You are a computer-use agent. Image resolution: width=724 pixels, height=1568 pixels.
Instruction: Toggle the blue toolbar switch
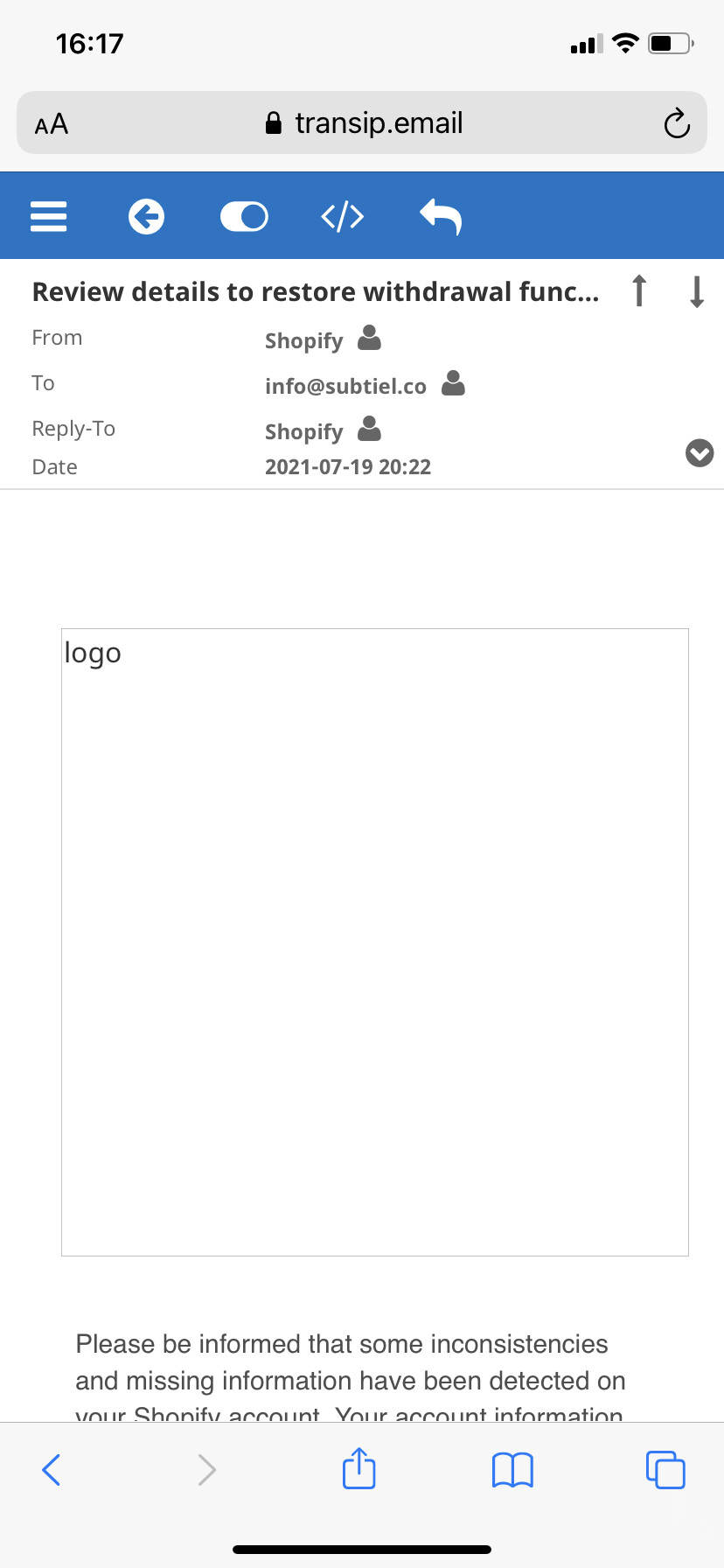point(244,216)
